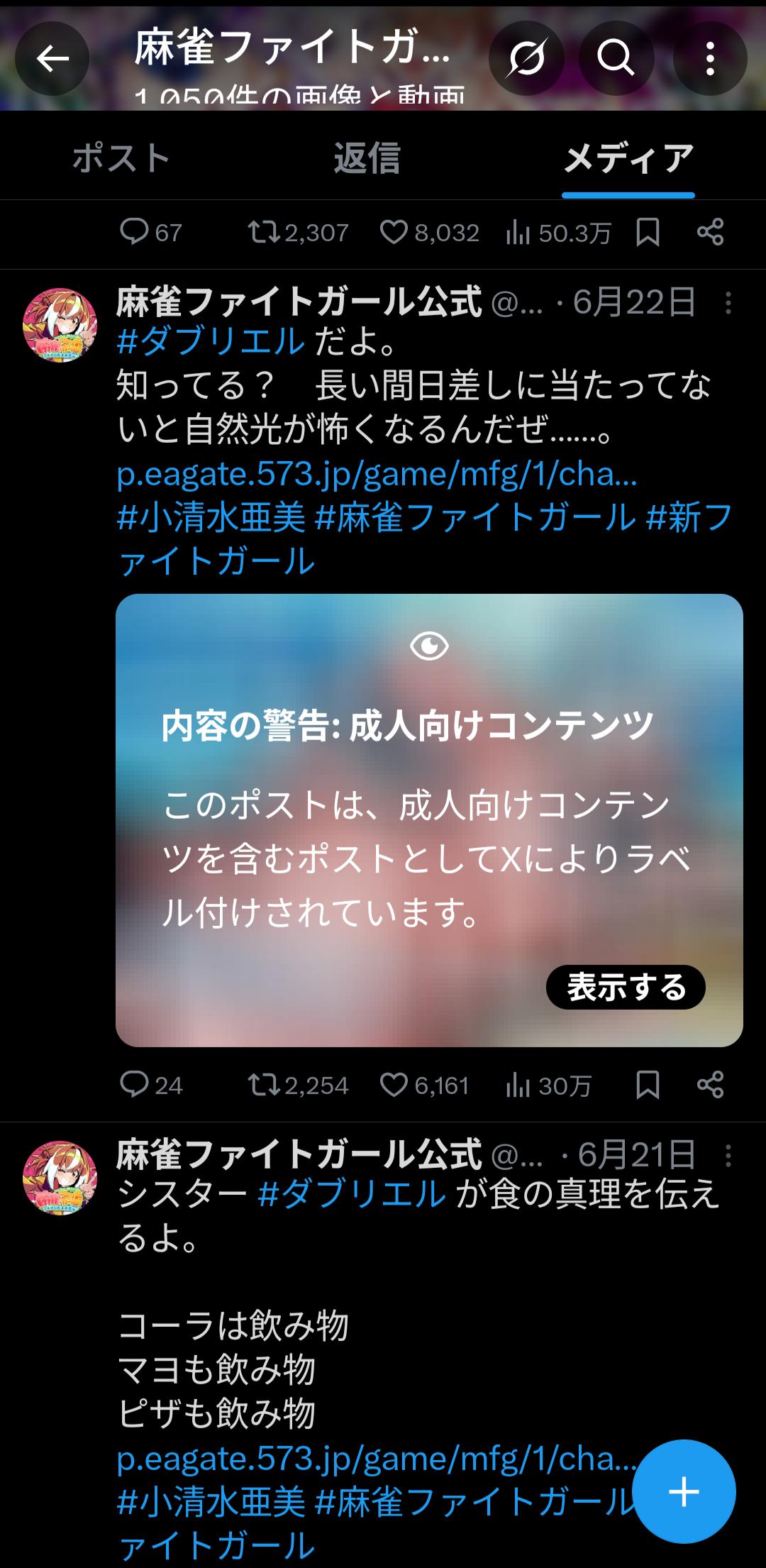Open eagate link in 6月22日 post

[x=376, y=474]
